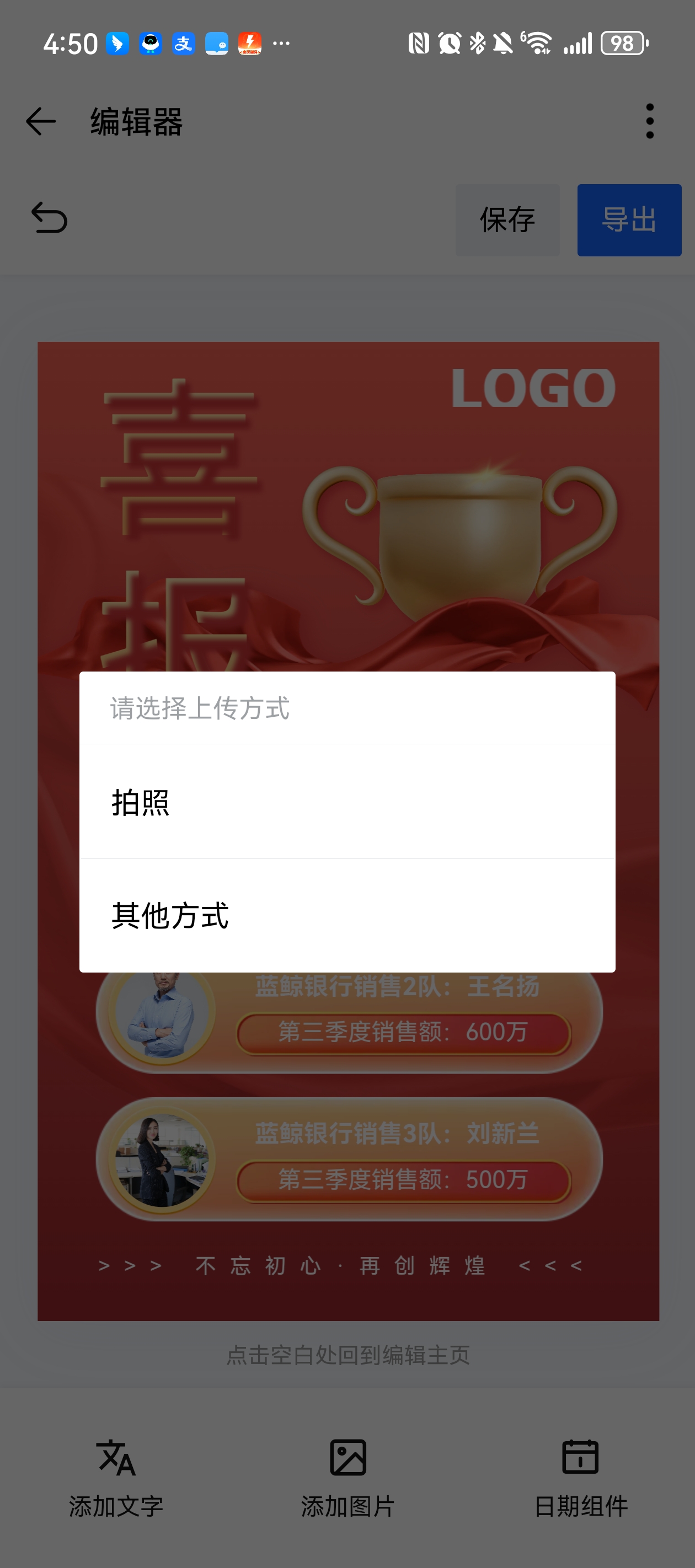Choose 拍照 to take a photo
This screenshot has width=695, height=1568.
(346, 802)
